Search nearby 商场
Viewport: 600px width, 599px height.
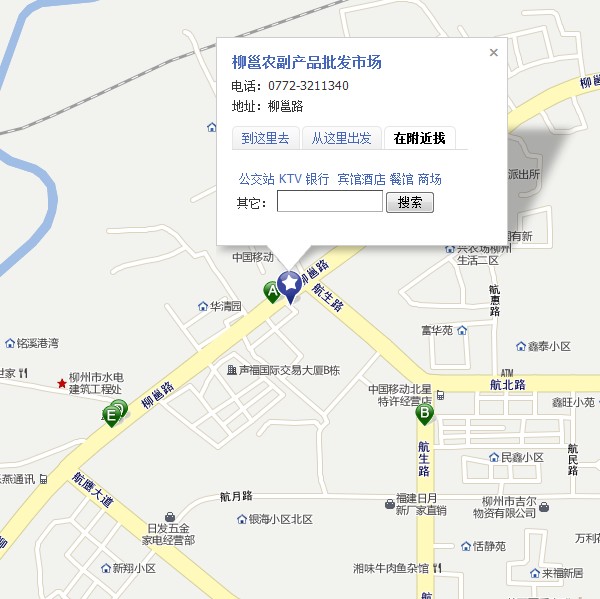429,179
